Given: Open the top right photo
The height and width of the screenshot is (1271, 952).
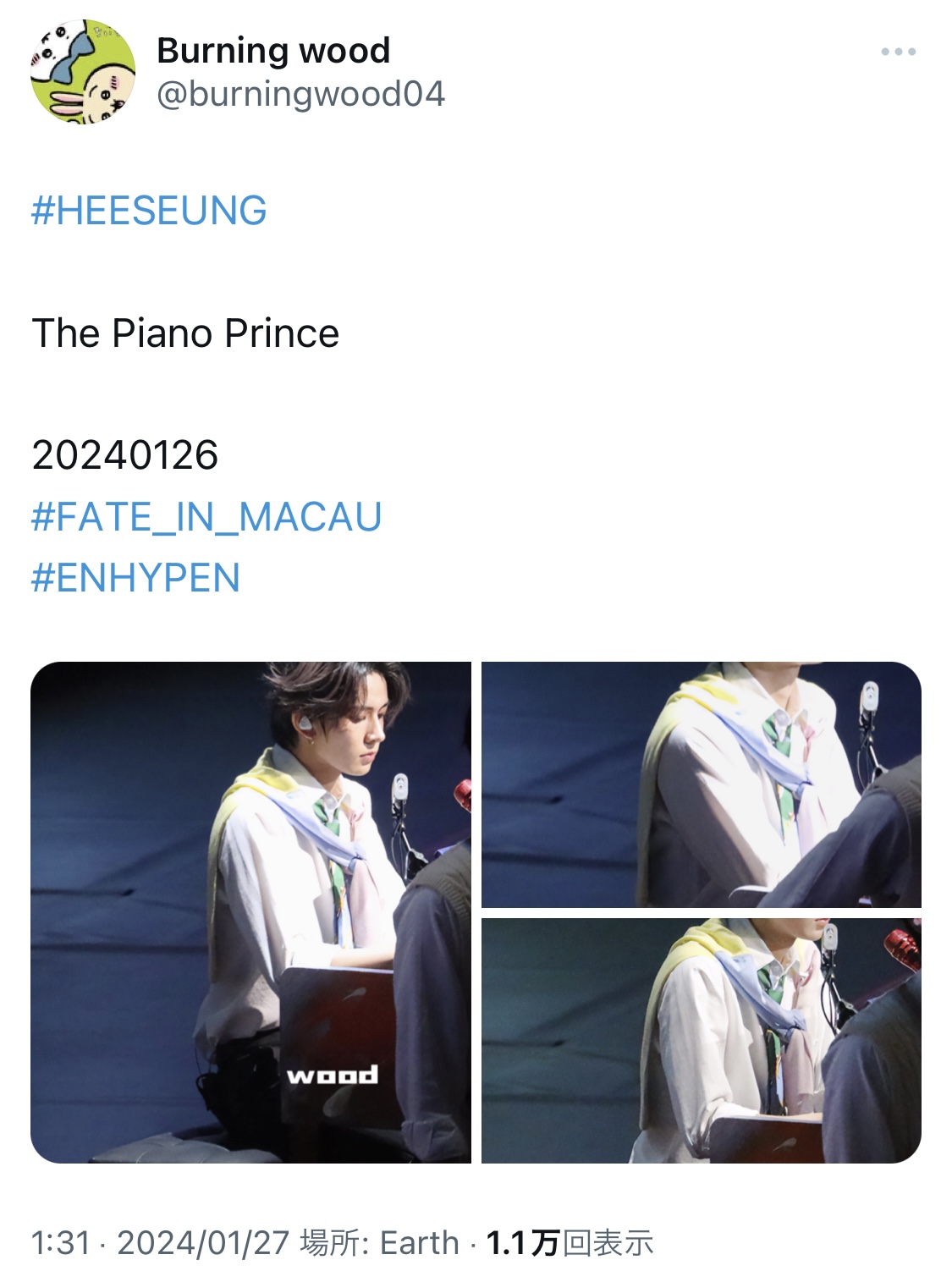Looking at the screenshot, I should (x=701, y=784).
